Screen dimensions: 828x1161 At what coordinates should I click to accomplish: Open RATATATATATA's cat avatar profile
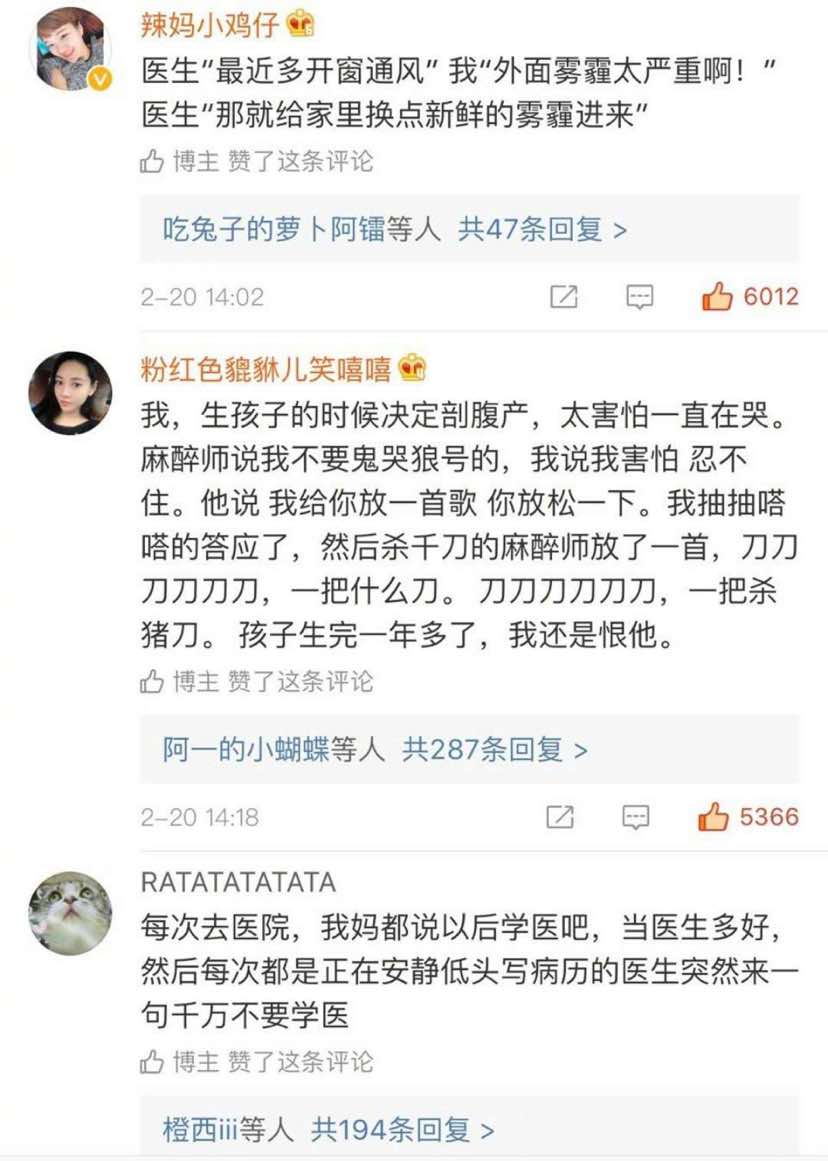[70, 913]
